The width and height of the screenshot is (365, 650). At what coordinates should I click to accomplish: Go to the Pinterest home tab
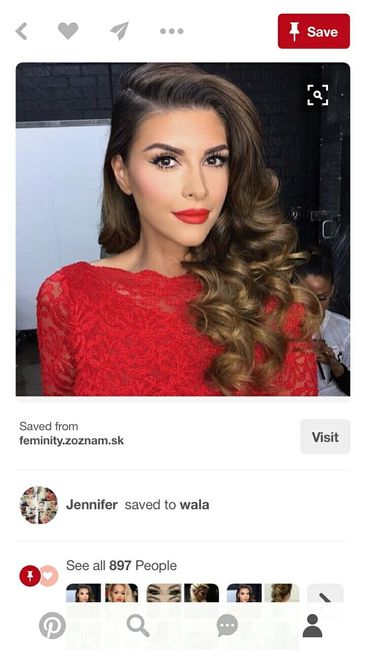coord(52,626)
